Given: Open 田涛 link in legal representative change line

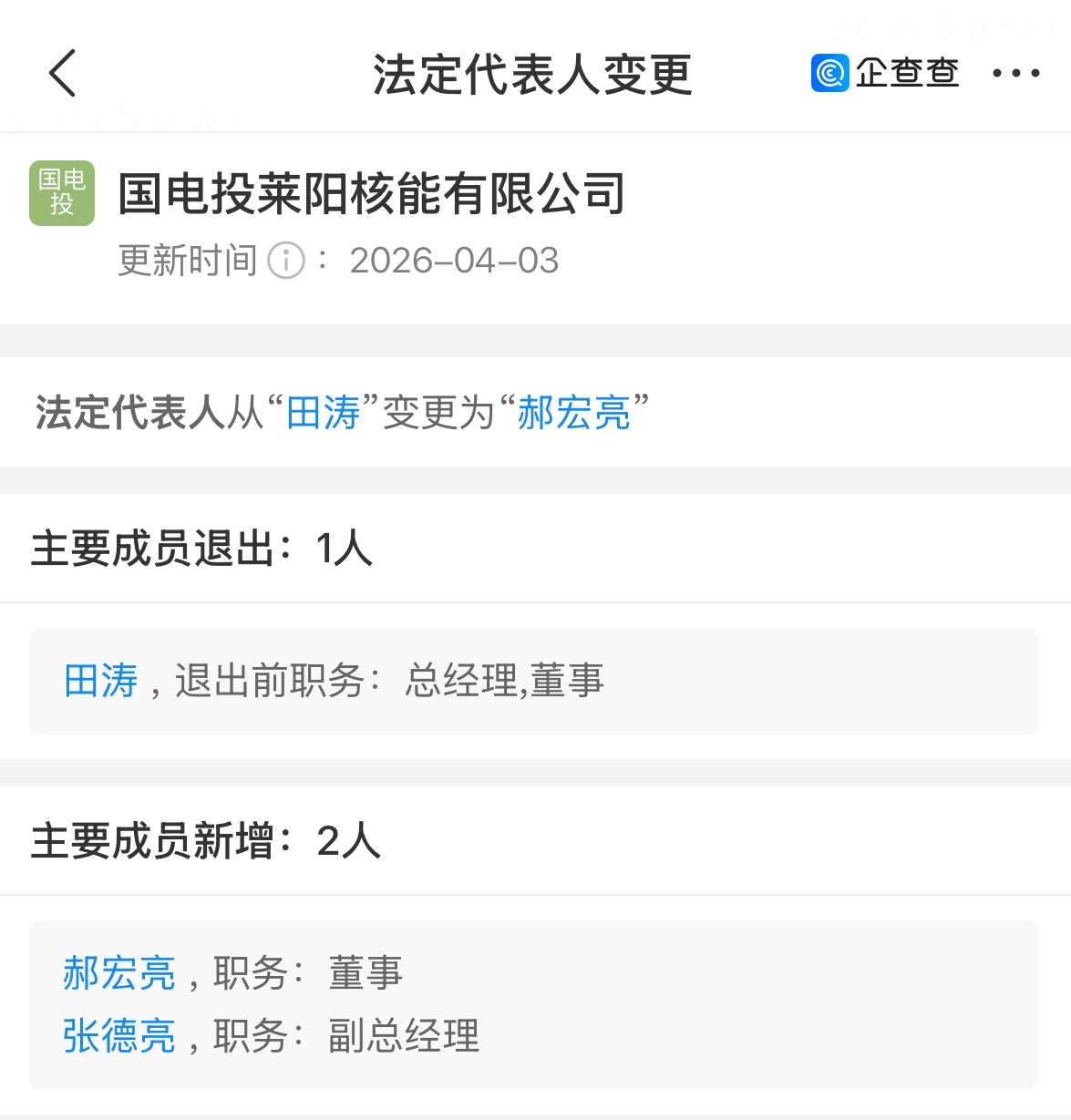Looking at the screenshot, I should [324, 413].
